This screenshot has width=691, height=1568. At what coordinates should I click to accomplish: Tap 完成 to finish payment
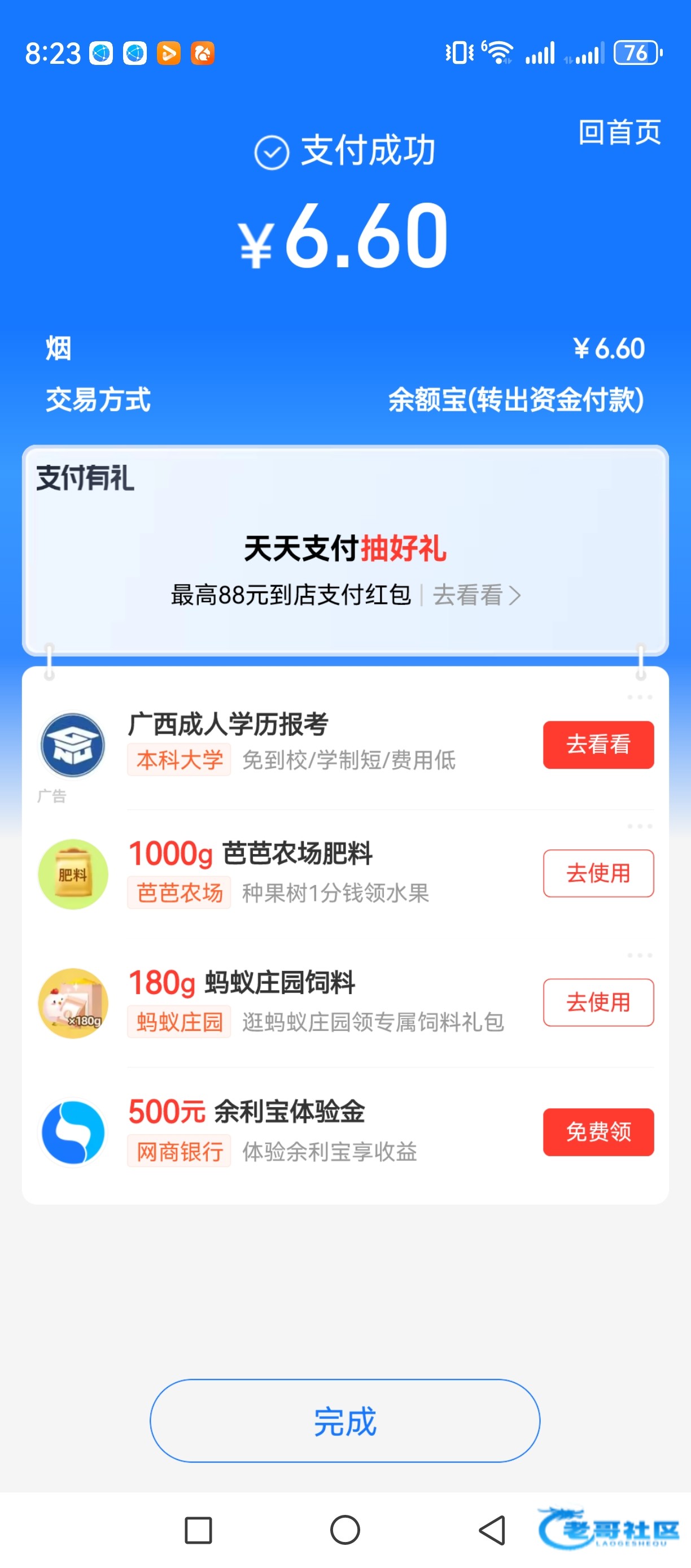point(345,1421)
